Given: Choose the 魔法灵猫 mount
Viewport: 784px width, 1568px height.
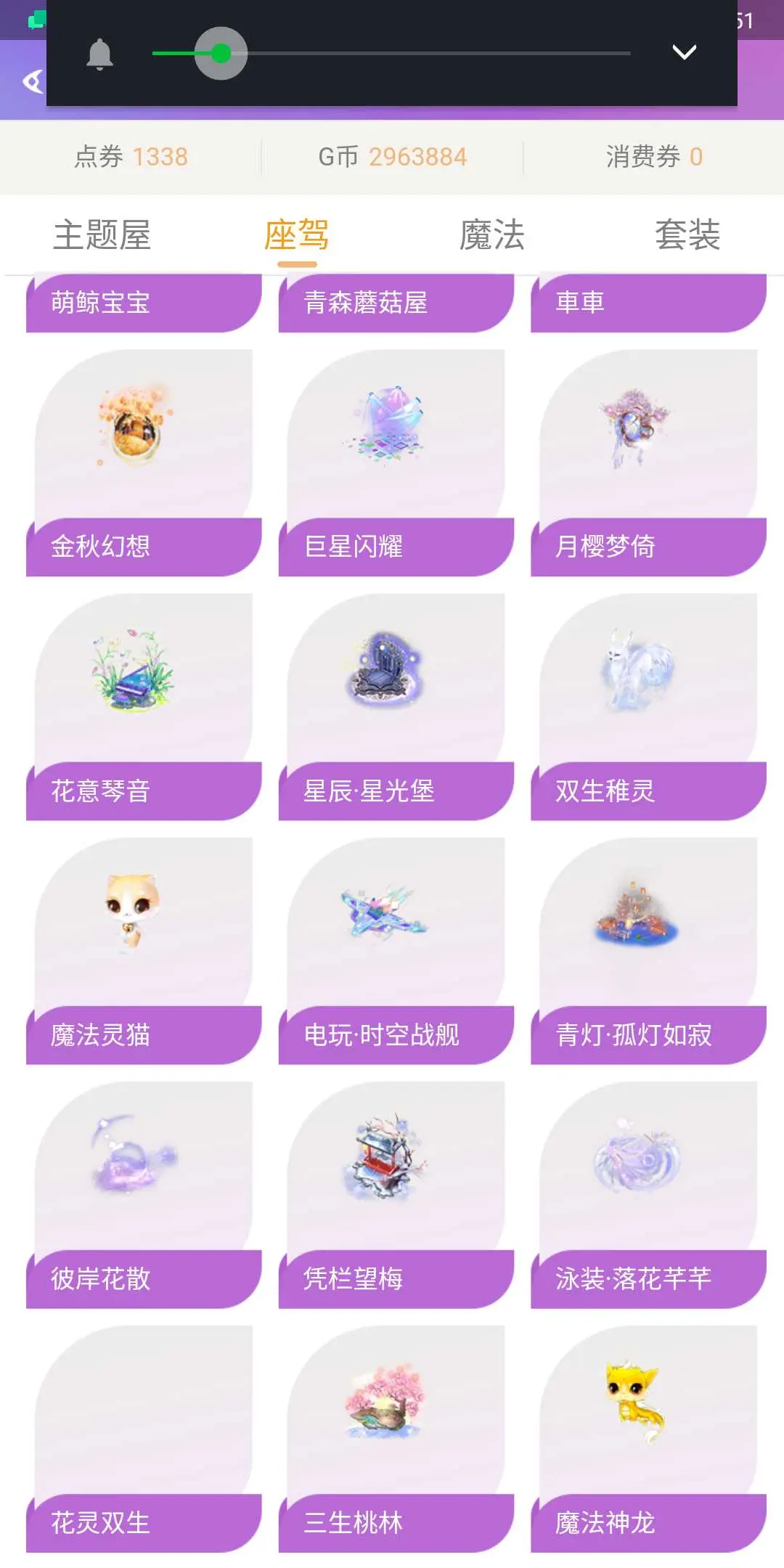Looking at the screenshot, I should (x=143, y=951).
